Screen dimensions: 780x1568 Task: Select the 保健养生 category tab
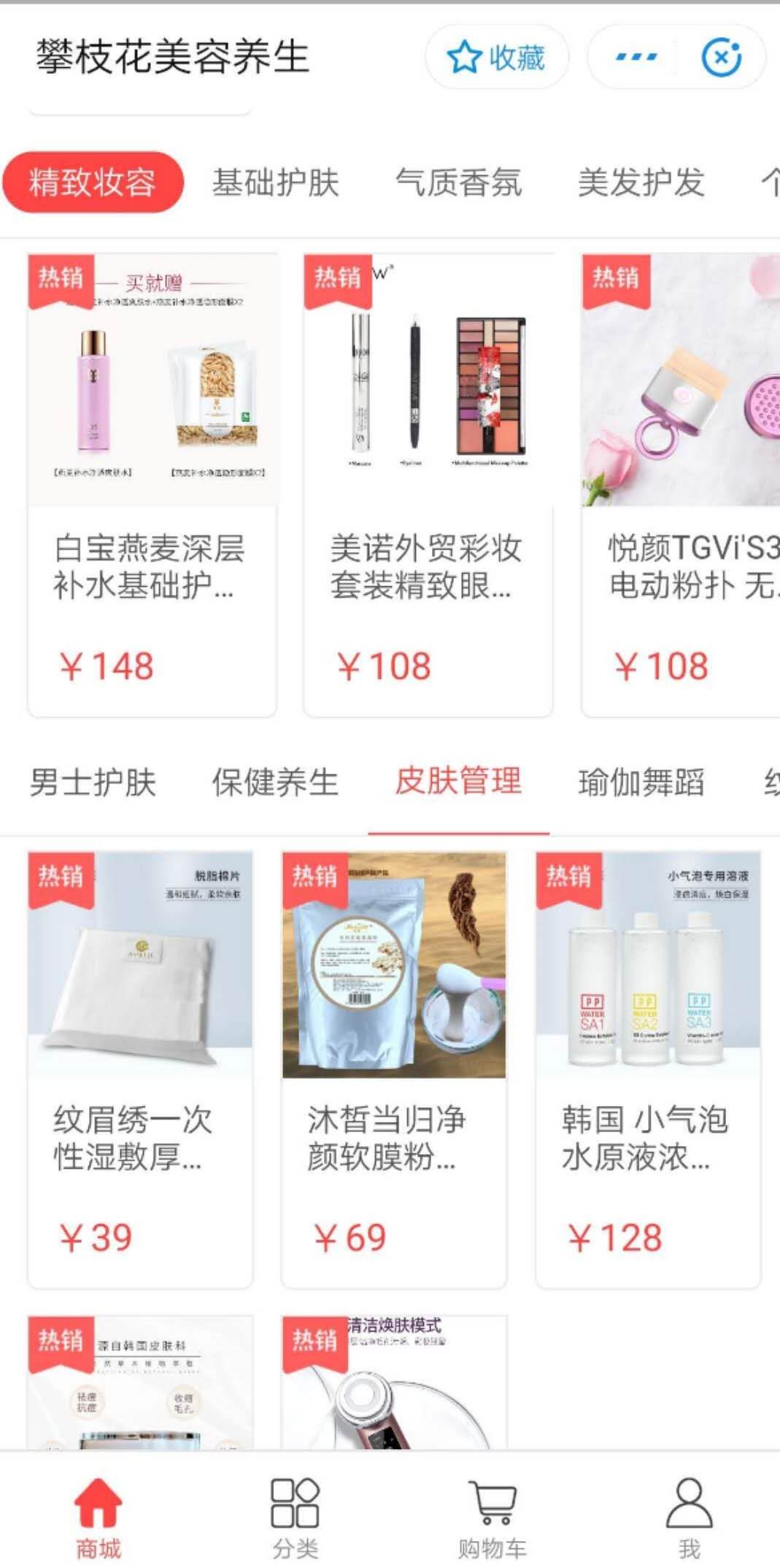tap(274, 783)
